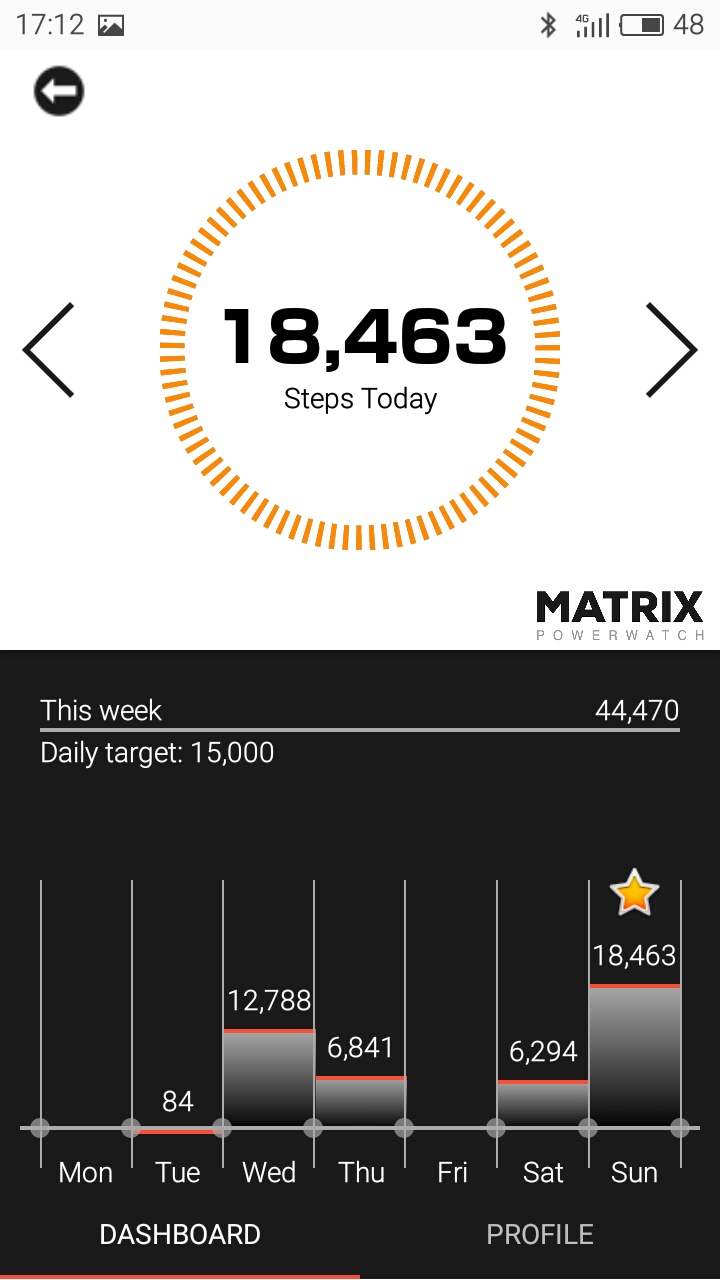Show the previous metric with left chevron
Screen dimensions: 720x1280
tap(48, 350)
